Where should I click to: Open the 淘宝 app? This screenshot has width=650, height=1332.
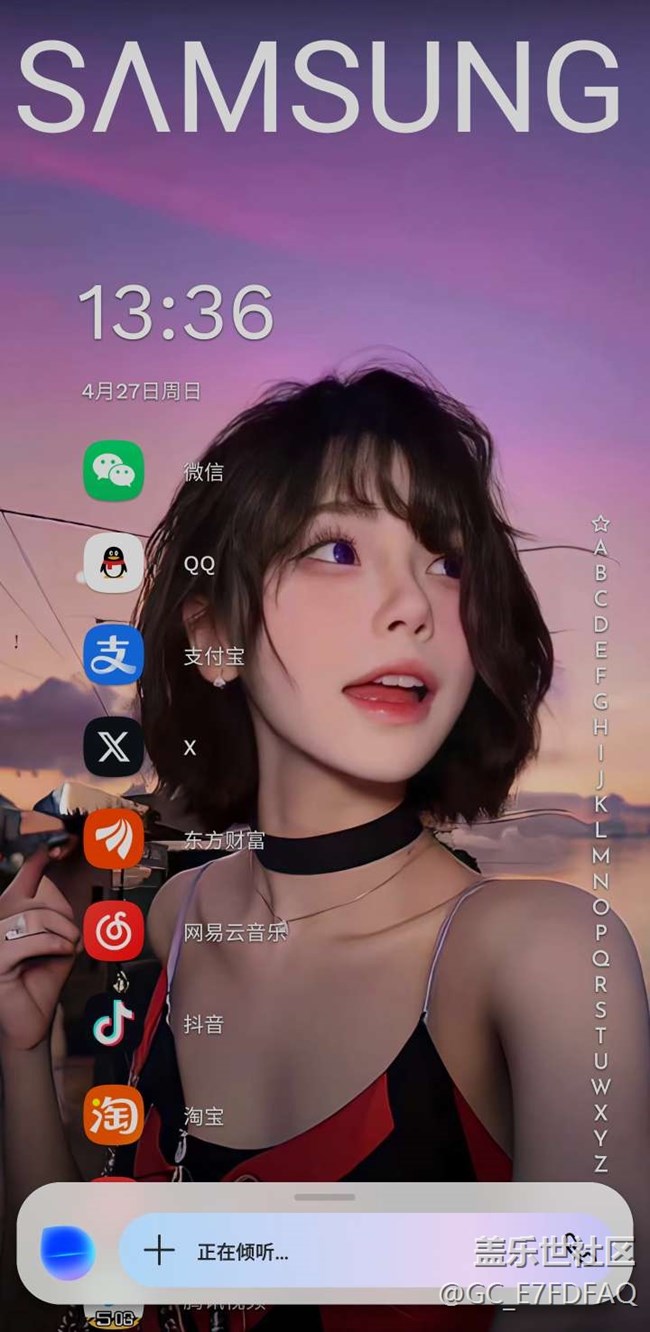tap(113, 1115)
